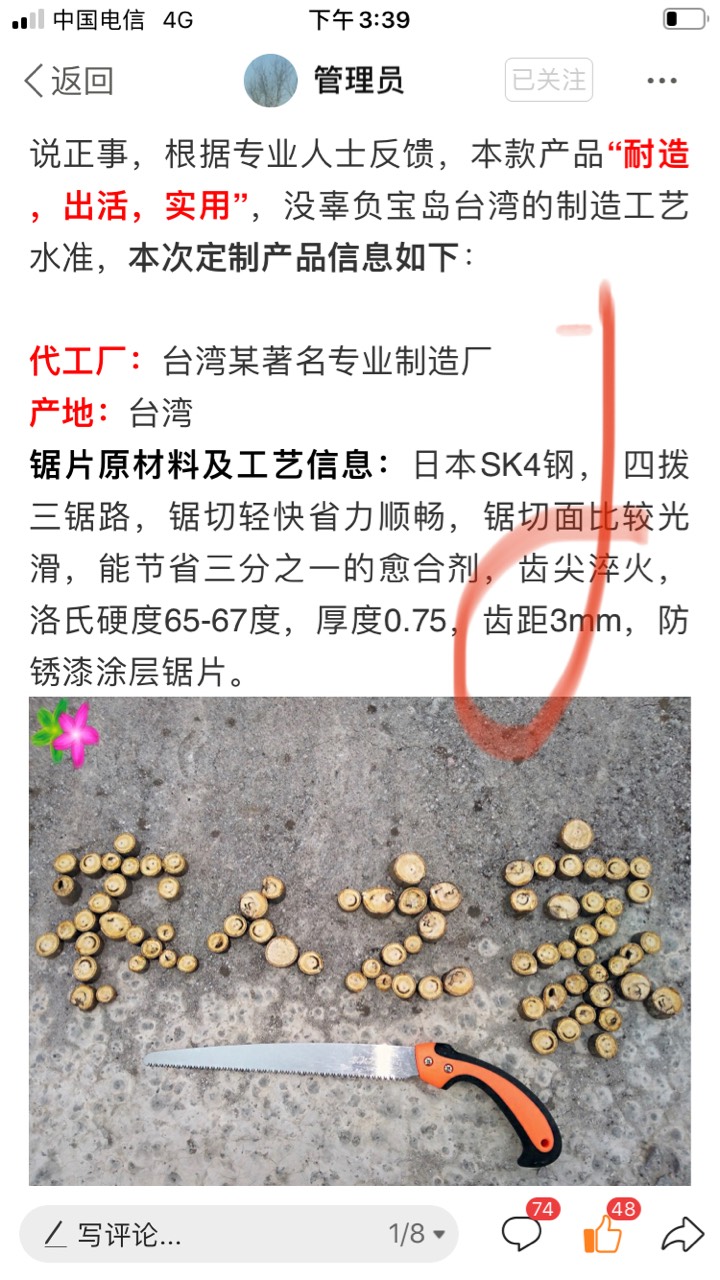Image resolution: width=720 pixels, height=1280 pixels.
Task: Tap the 已关注 follow button
Action: pyautogui.click(x=549, y=80)
